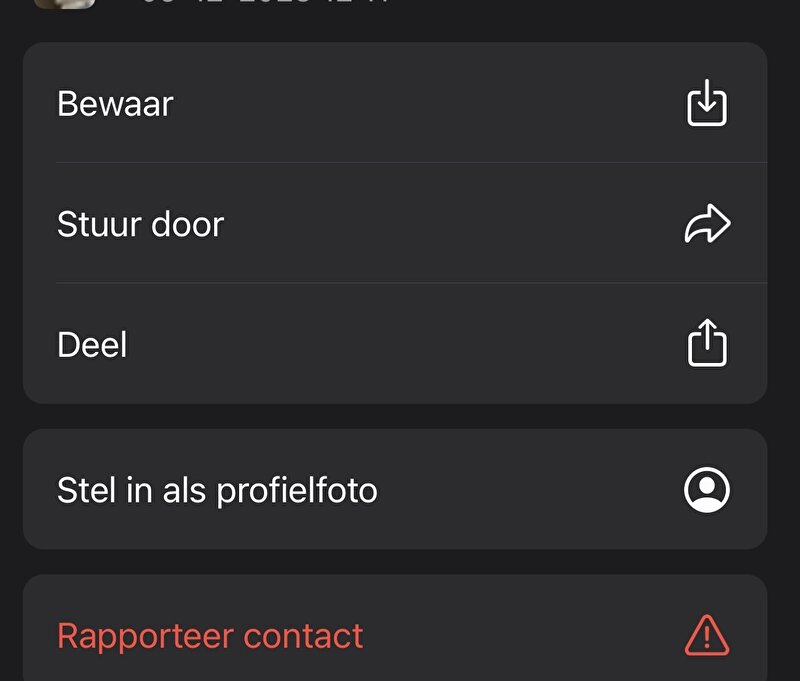Select Bewaar to save the photo
This screenshot has width=800, height=681.
[394, 104]
